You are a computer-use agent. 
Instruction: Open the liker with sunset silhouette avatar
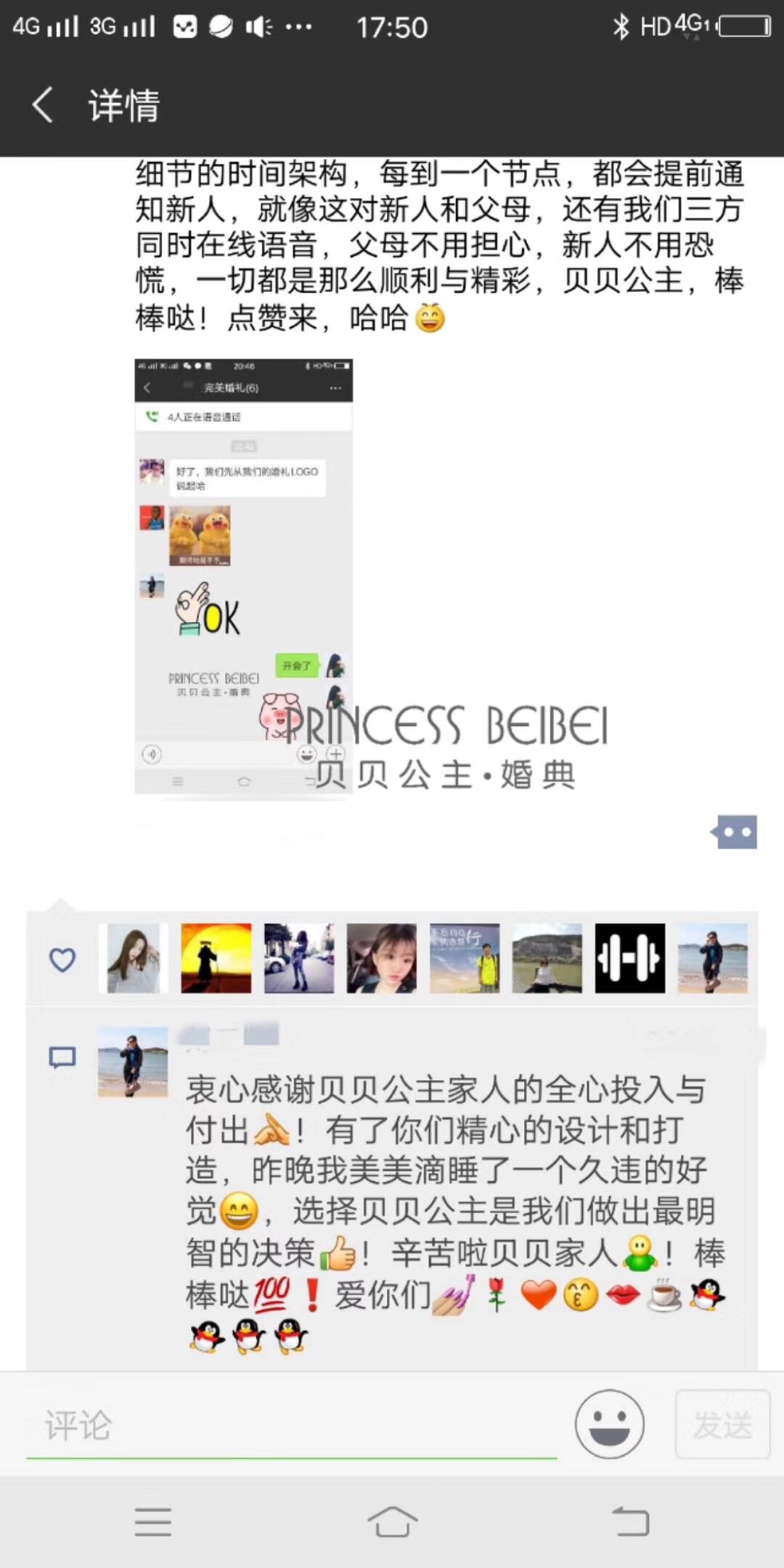pyautogui.click(x=216, y=959)
